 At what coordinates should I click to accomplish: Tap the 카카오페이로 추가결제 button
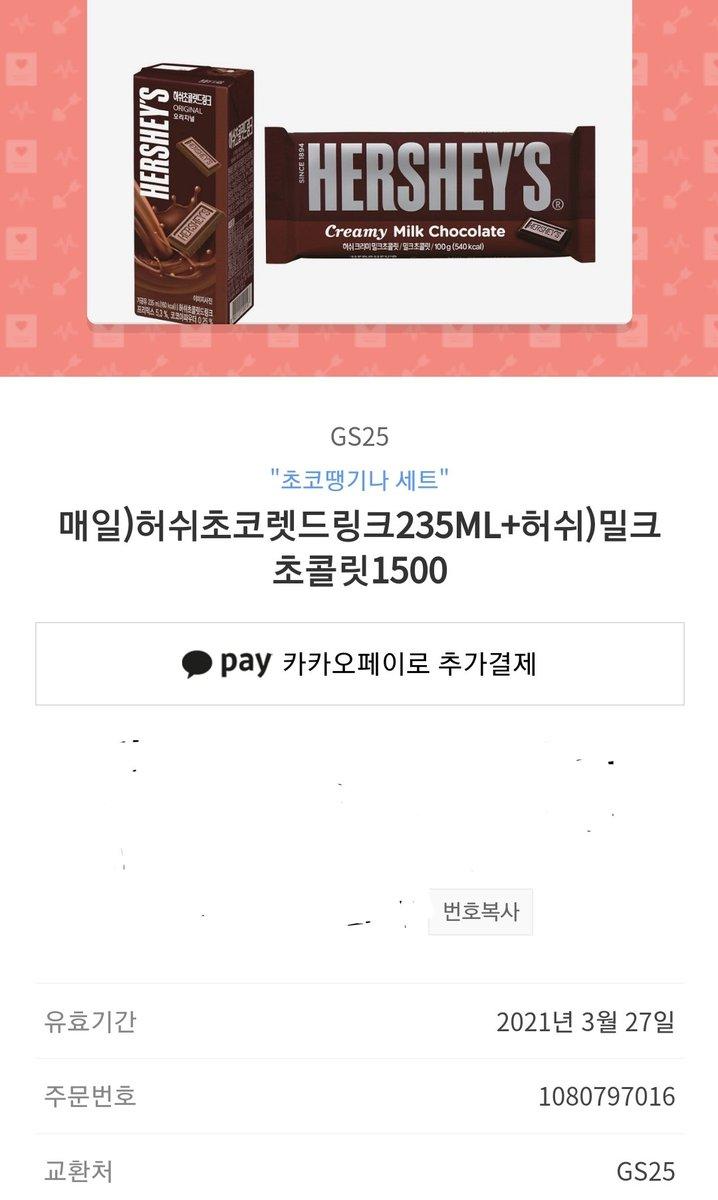point(359,664)
